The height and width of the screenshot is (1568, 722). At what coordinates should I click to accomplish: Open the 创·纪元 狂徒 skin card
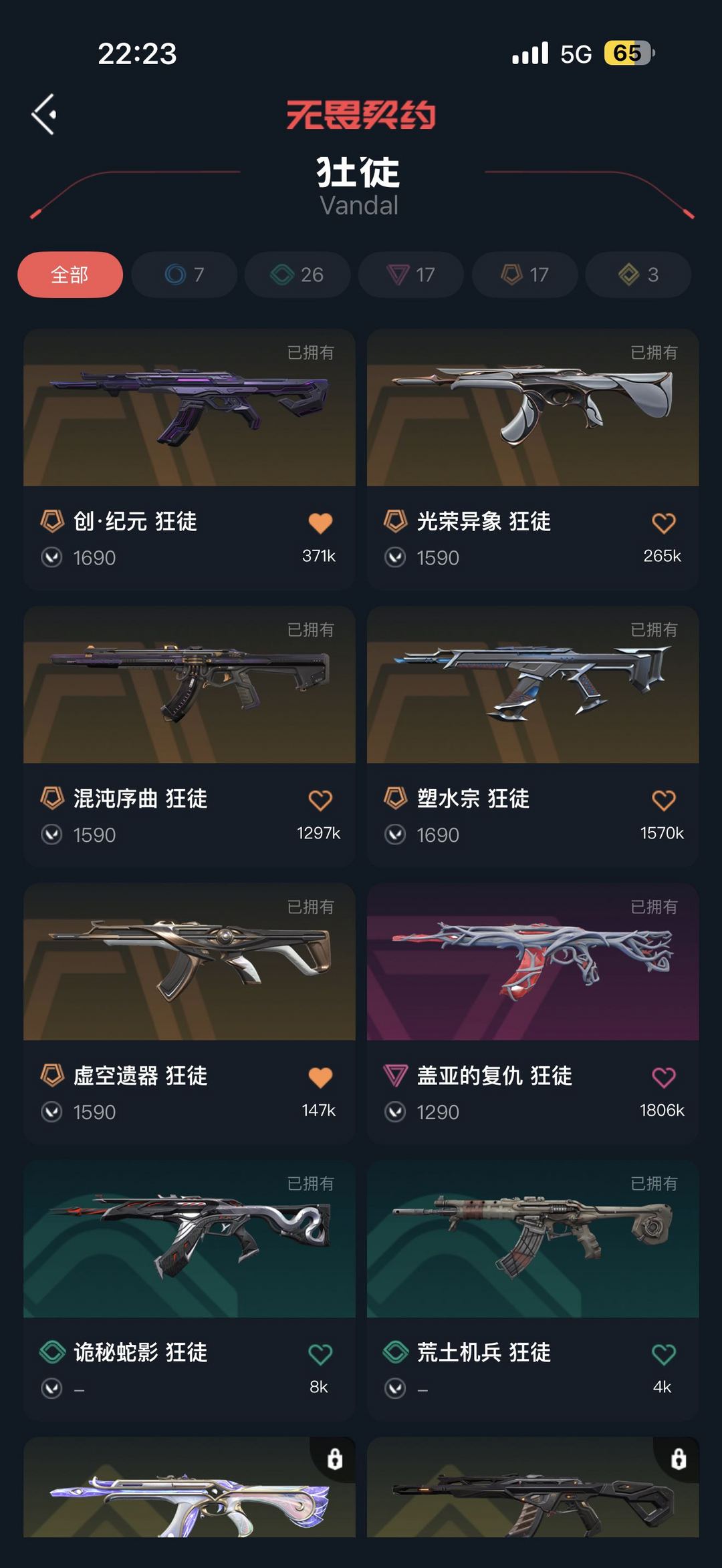click(189, 459)
